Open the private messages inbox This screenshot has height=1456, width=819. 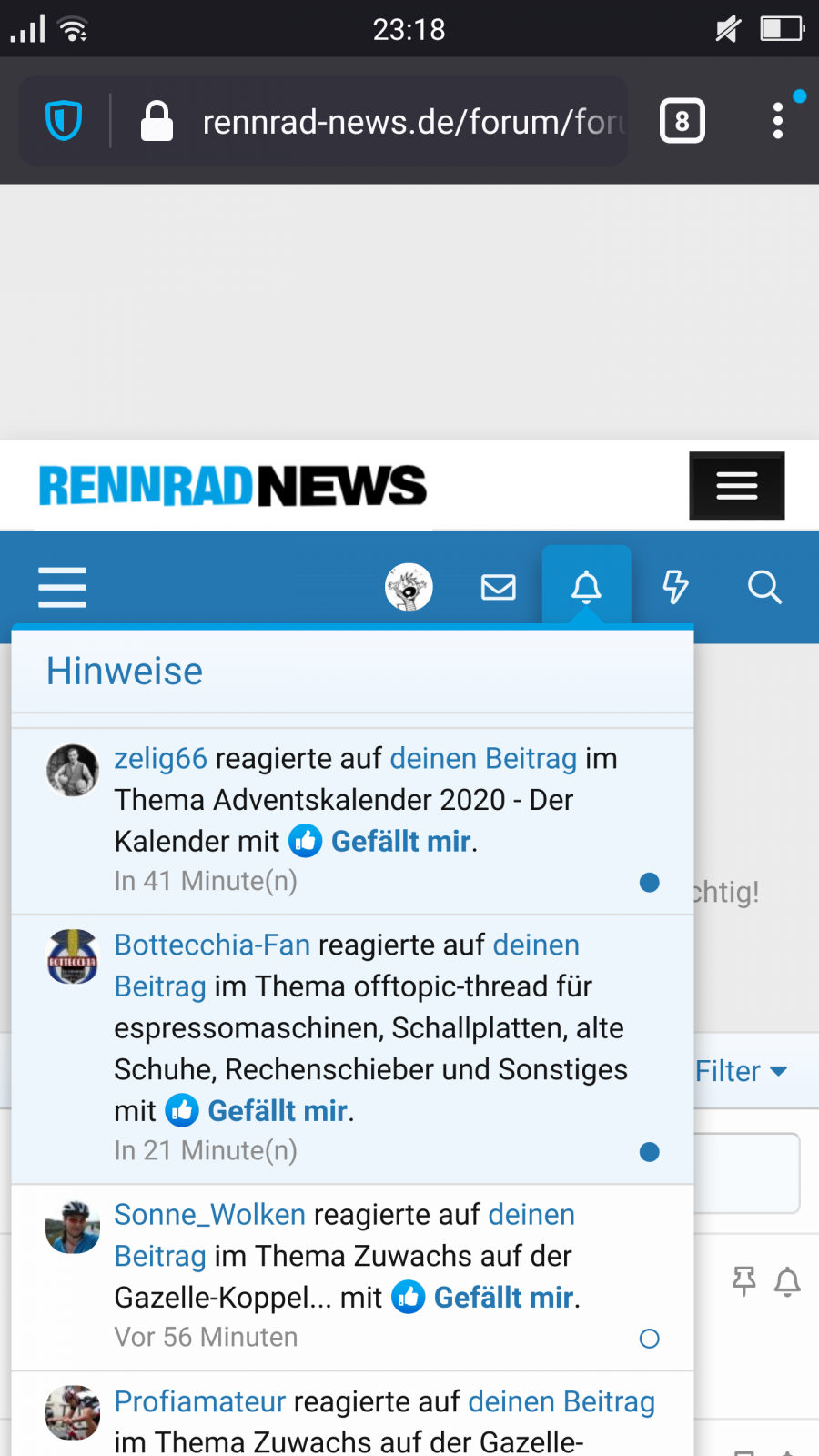click(x=498, y=588)
